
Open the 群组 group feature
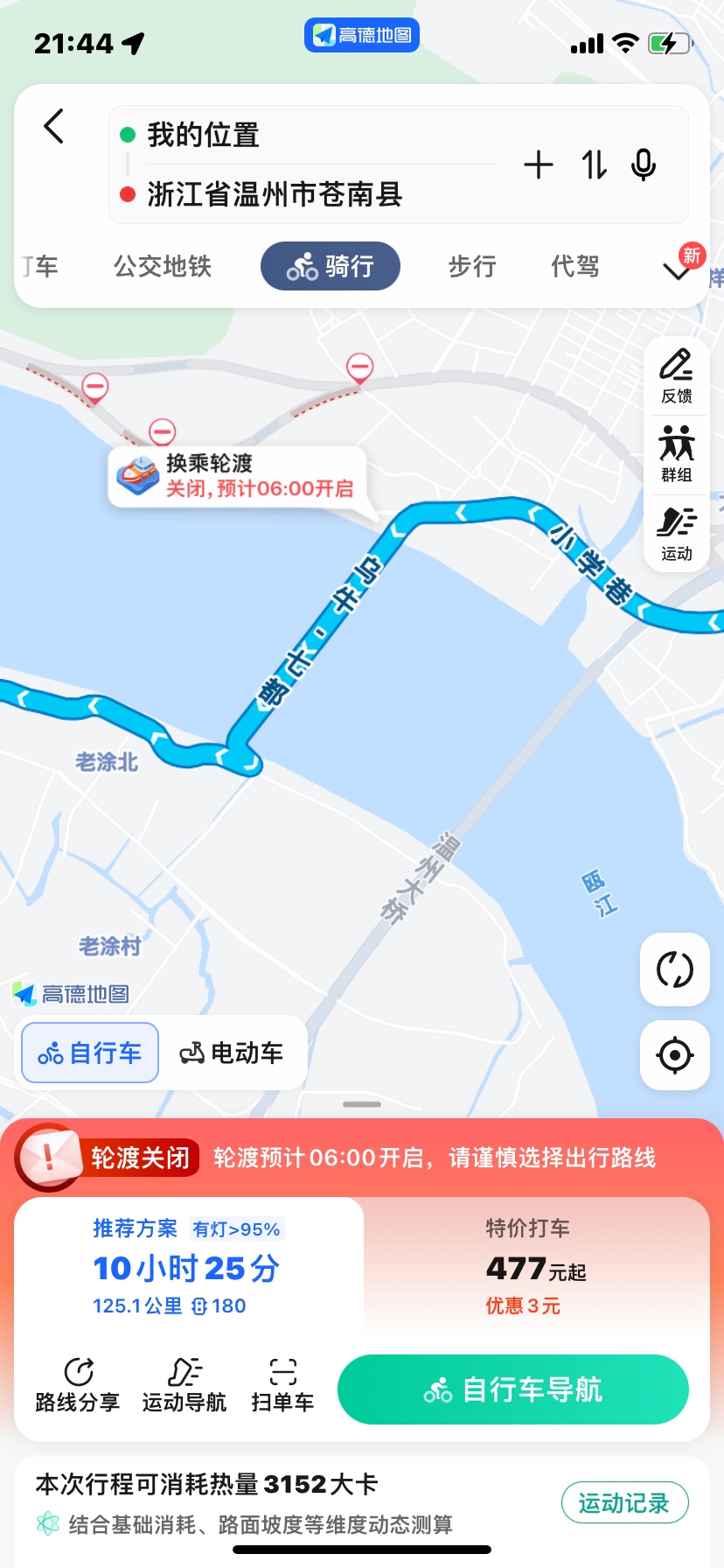click(x=677, y=454)
